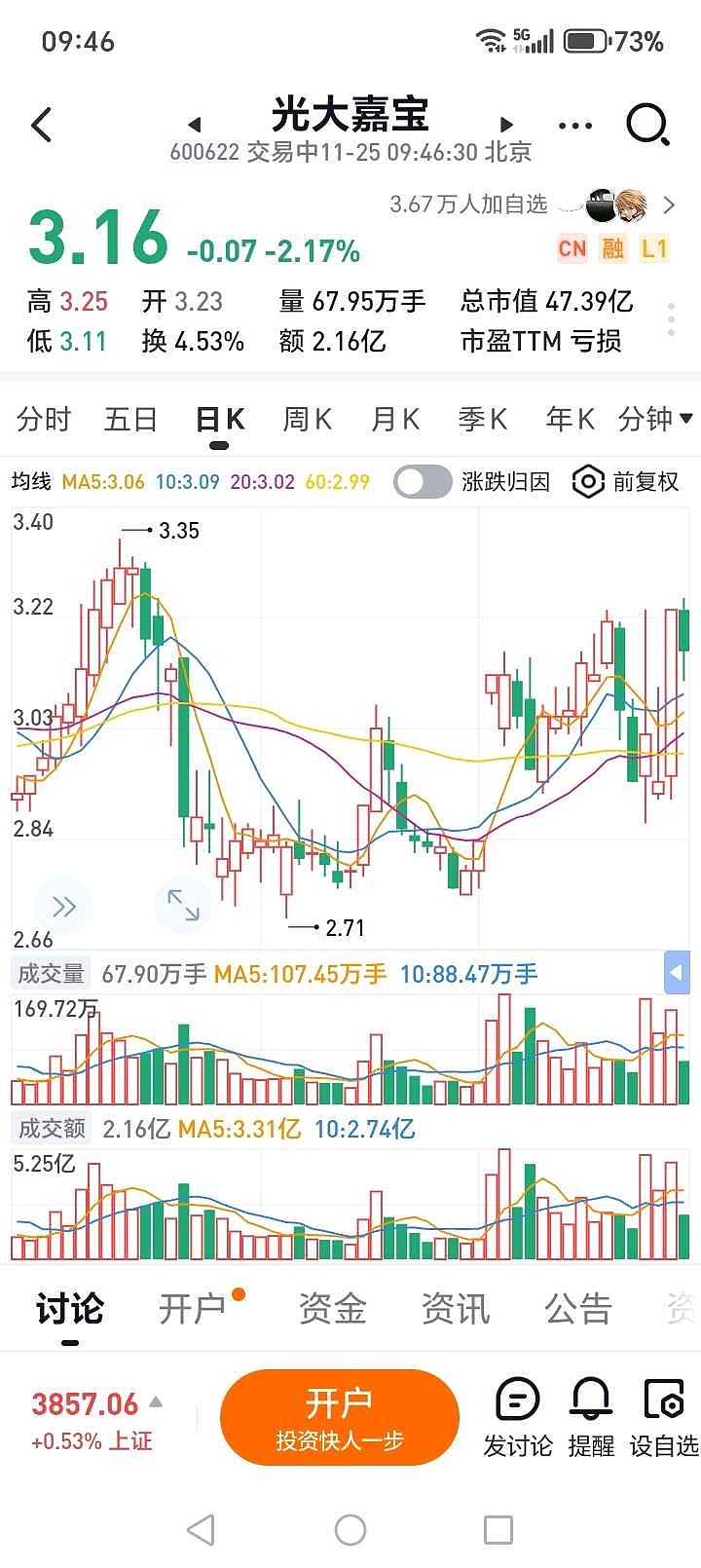Tap the orange 开户 account button
The image size is (701, 1568).
[x=339, y=1417]
